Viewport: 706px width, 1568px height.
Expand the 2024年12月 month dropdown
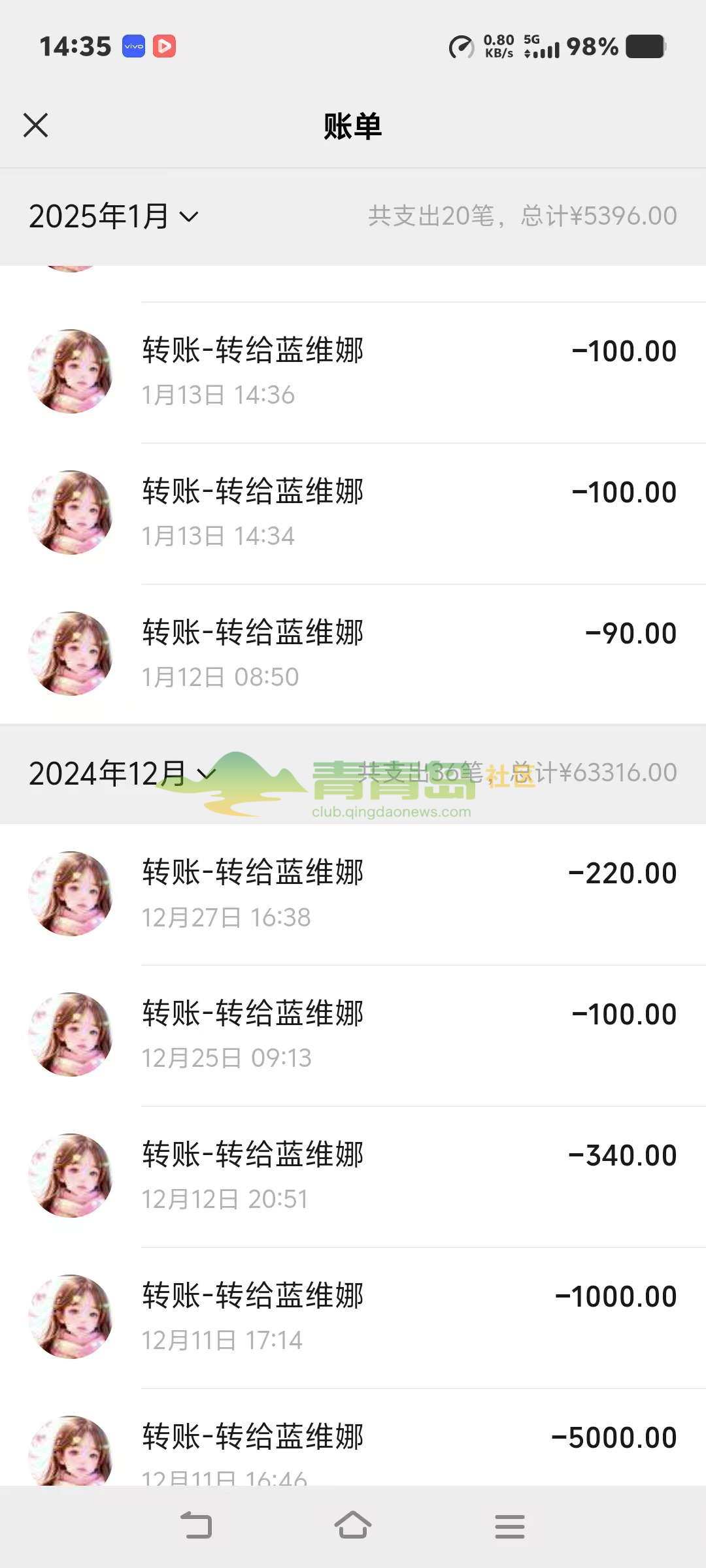[122, 774]
